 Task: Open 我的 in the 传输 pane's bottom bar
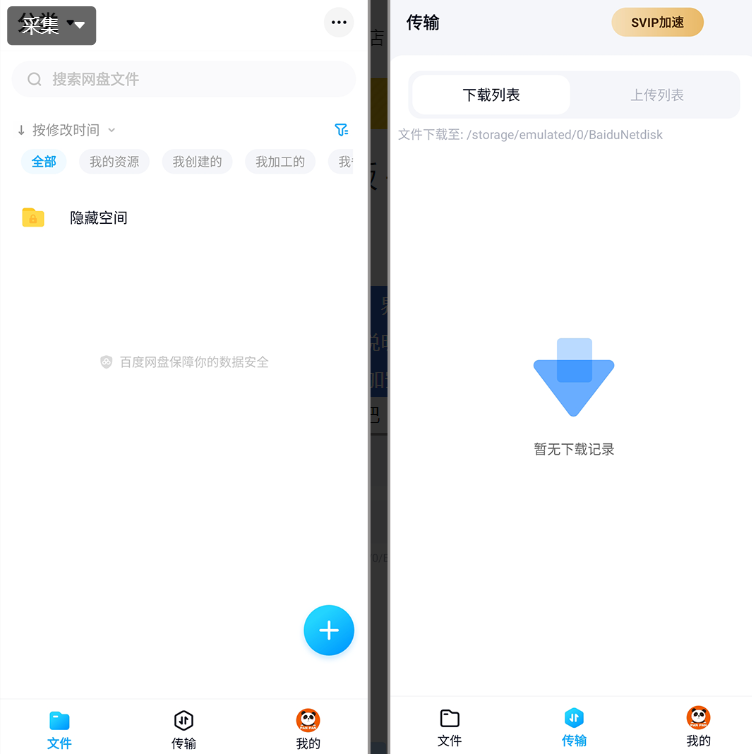click(698, 726)
